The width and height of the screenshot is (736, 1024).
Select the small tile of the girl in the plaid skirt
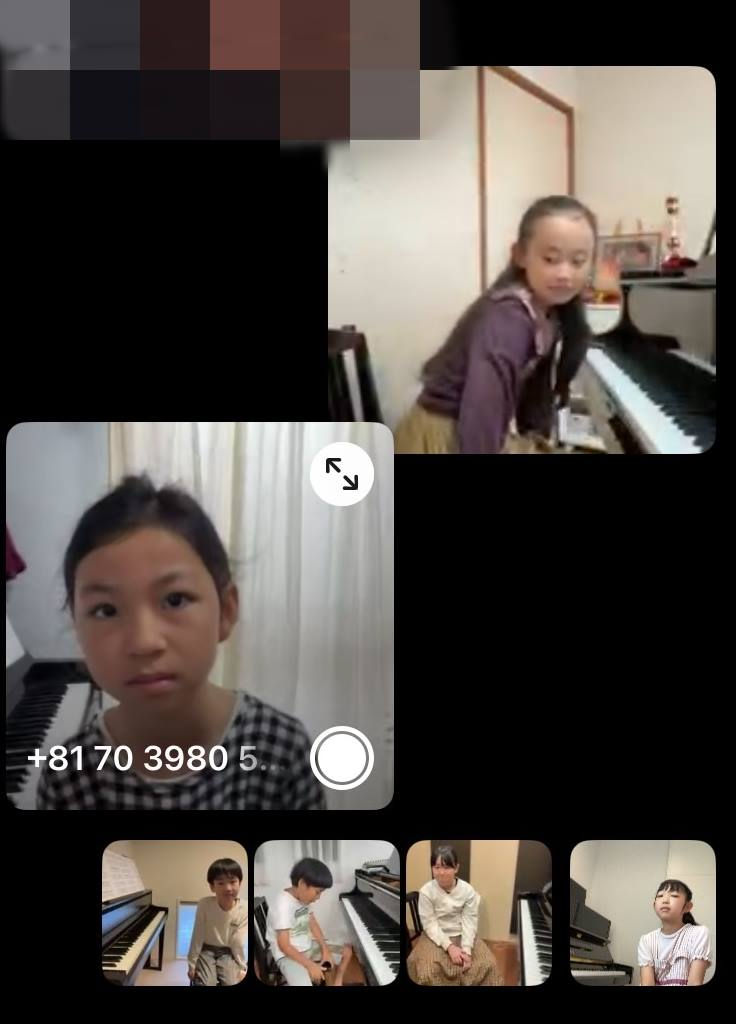(479, 913)
